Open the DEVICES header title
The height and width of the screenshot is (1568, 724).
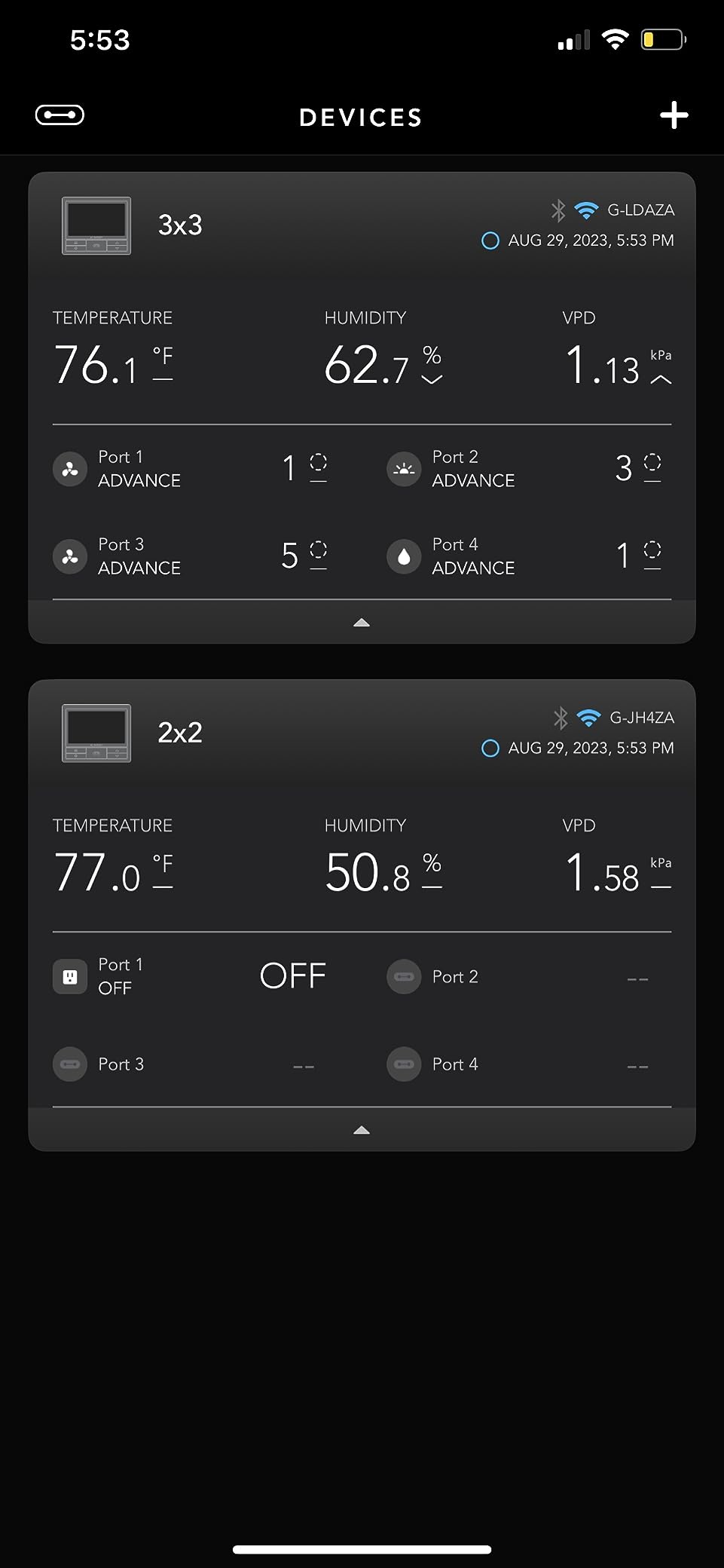[x=360, y=117]
